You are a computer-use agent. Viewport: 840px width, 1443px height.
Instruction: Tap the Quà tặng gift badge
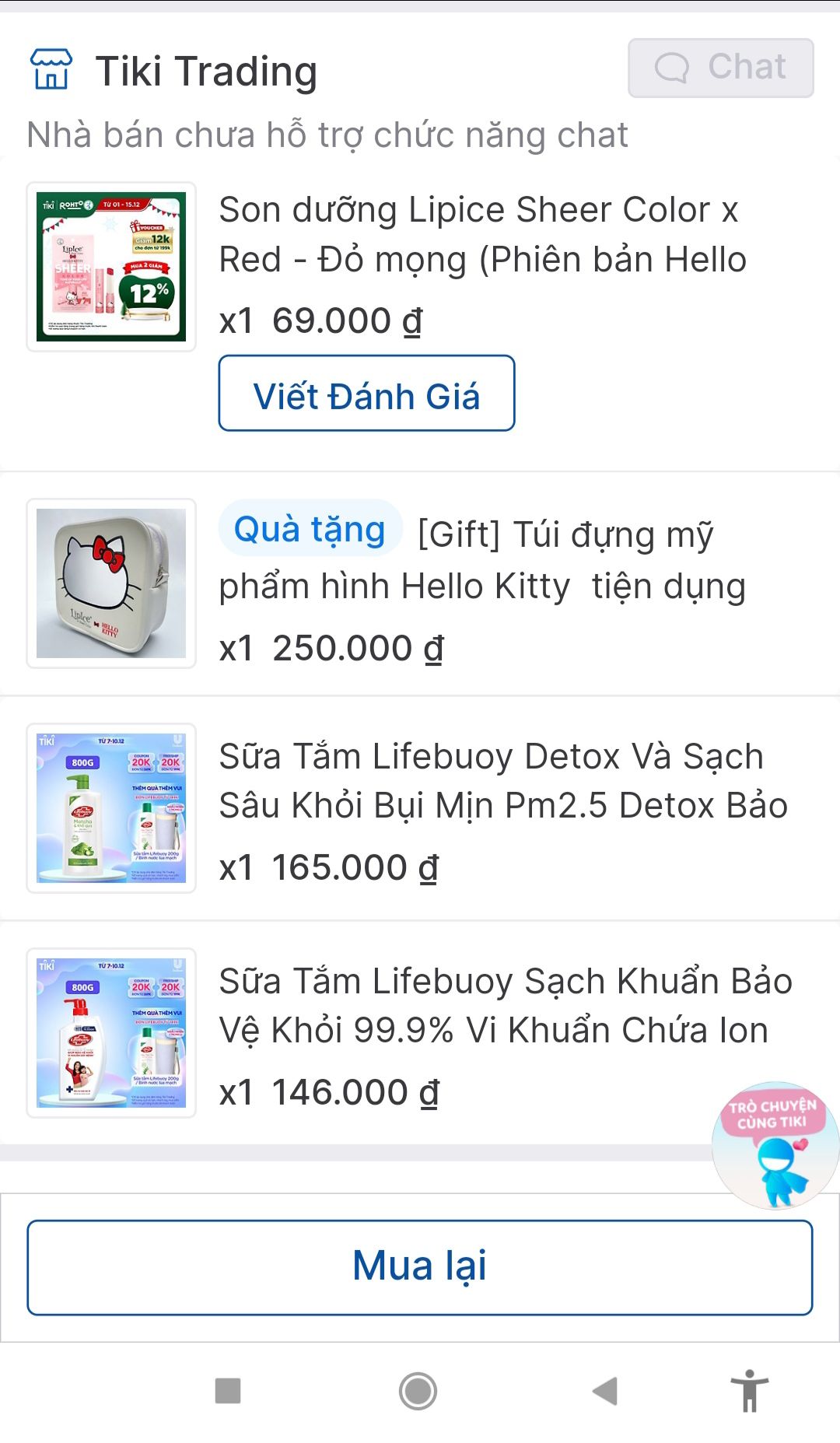point(308,530)
